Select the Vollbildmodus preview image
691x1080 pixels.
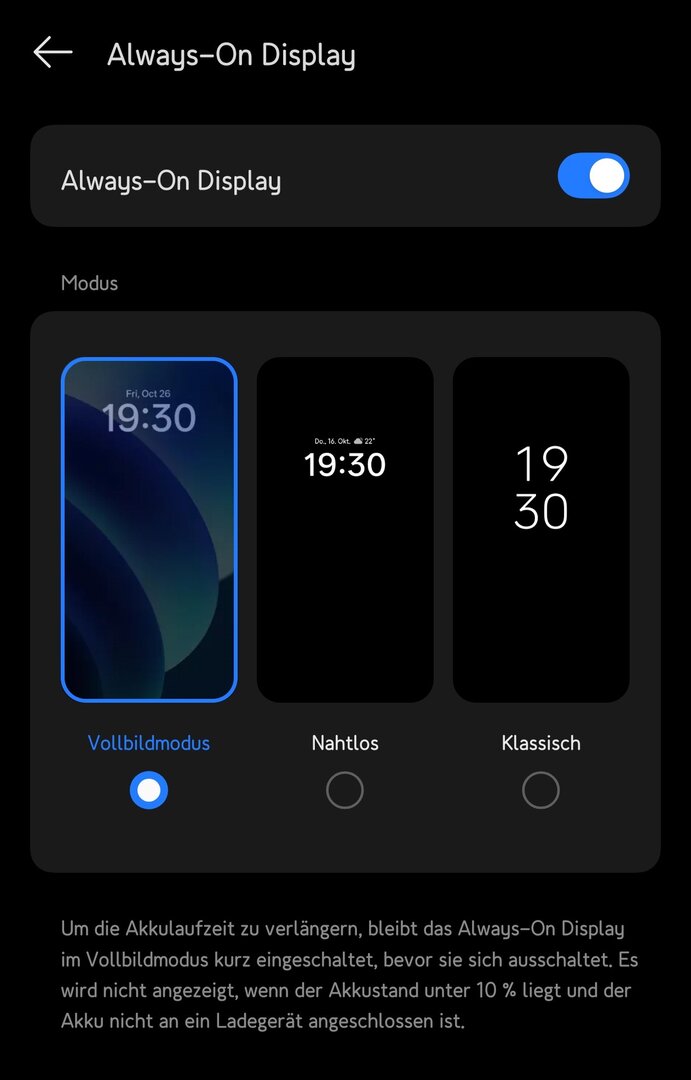pos(149,530)
